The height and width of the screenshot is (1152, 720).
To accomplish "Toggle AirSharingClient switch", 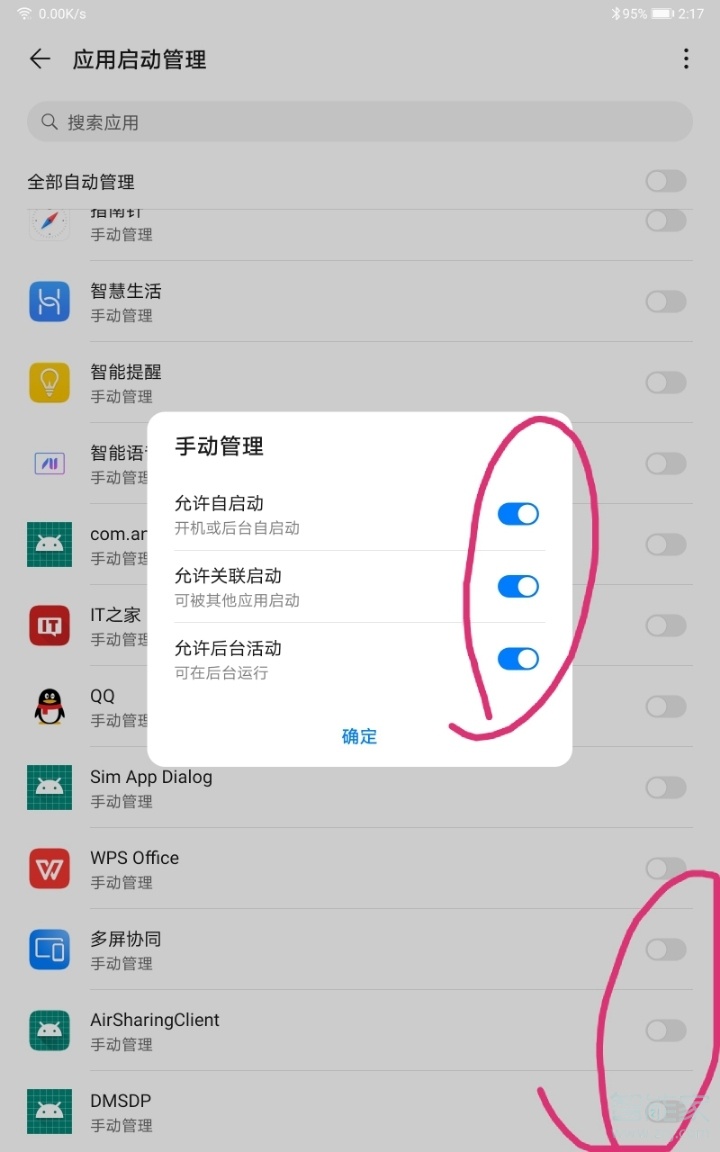I will click(x=666, y=1030).
